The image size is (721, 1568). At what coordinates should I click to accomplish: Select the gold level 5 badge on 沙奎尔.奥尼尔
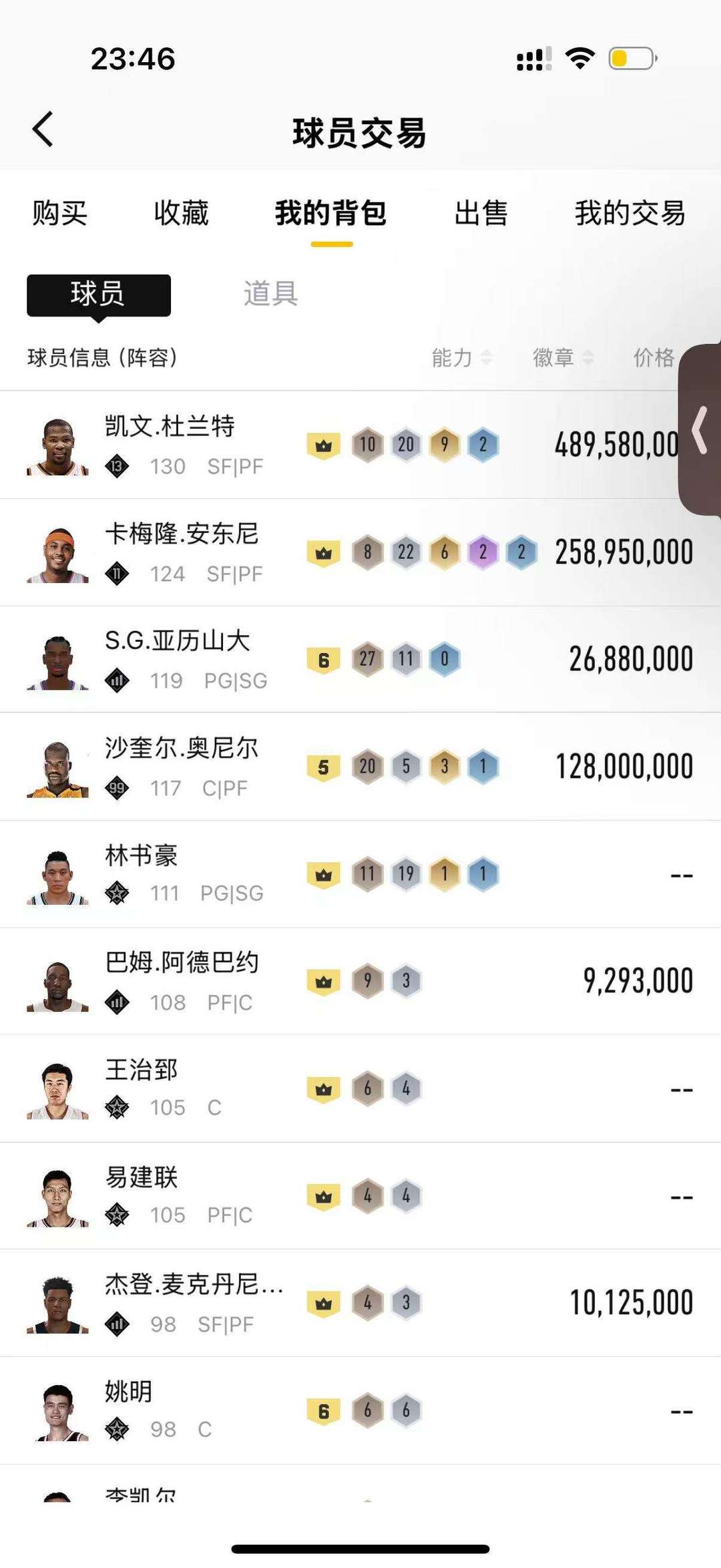(324, 766)
